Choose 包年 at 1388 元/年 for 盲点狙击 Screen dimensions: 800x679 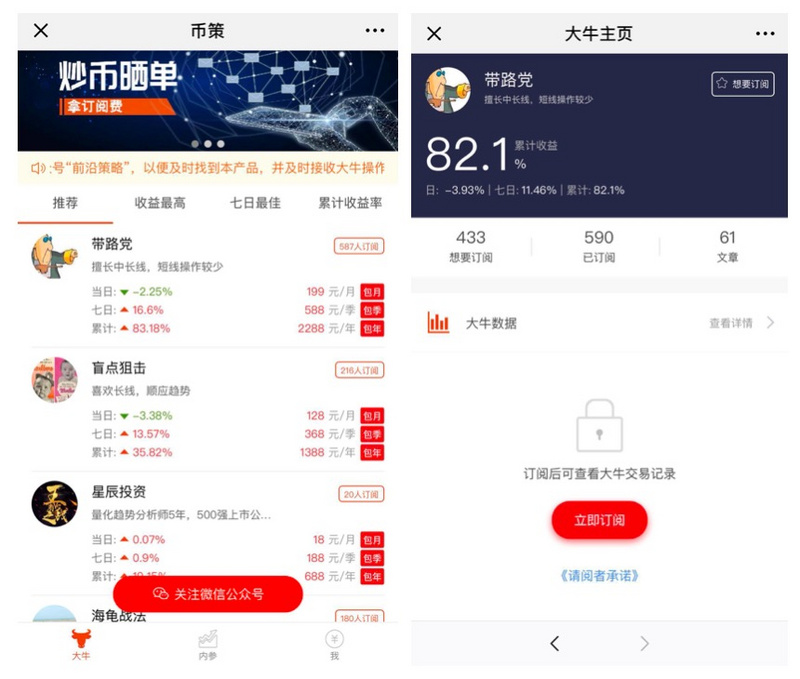(372, 452)
